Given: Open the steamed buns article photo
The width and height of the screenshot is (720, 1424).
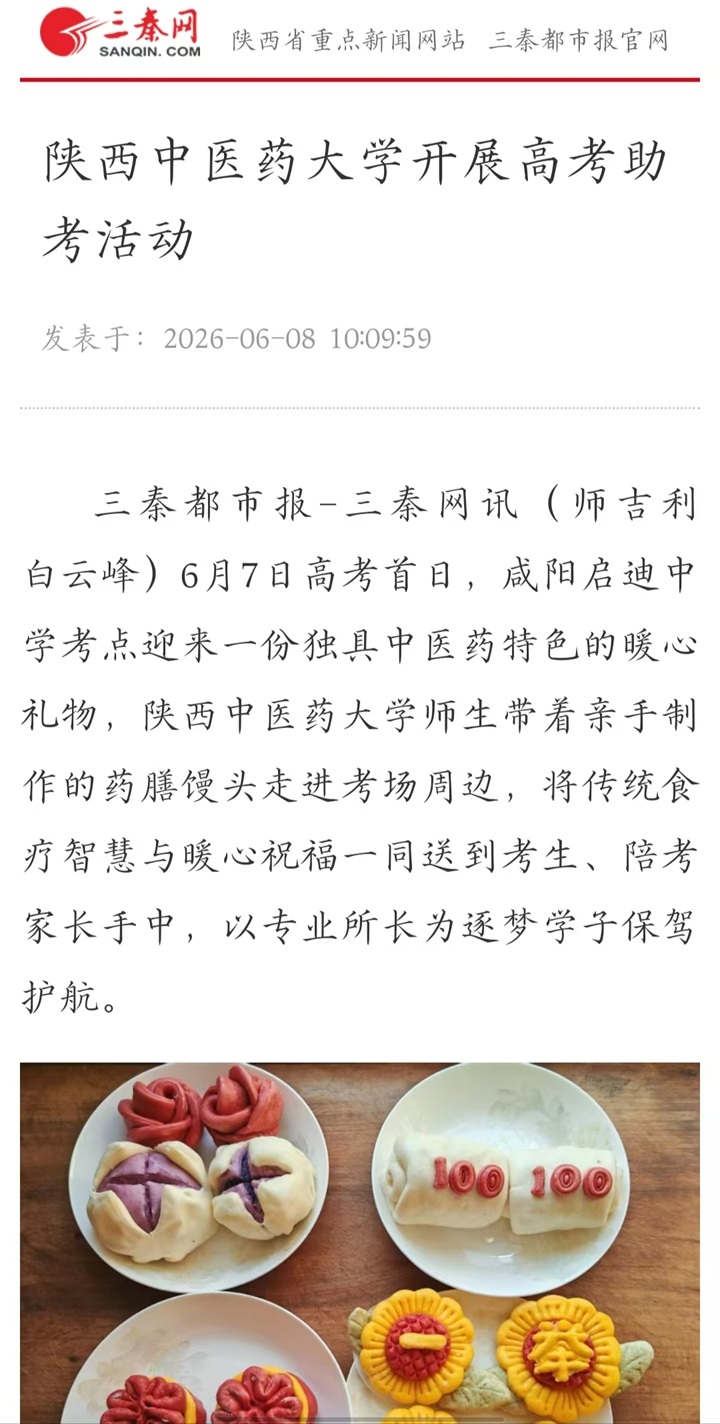Looking at the screenshot, I should pyautogui.click(x=360, y=1243).
